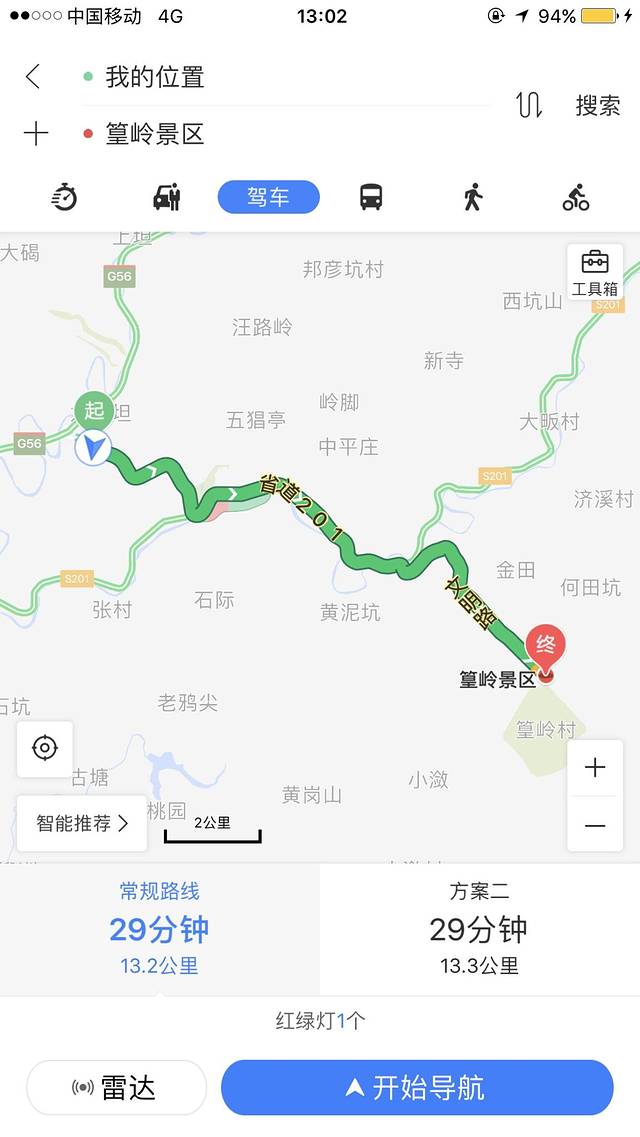Viewport: 640px width, 1137px height.
Task: Switch to walking directions
Action: (x=473, y=197)
